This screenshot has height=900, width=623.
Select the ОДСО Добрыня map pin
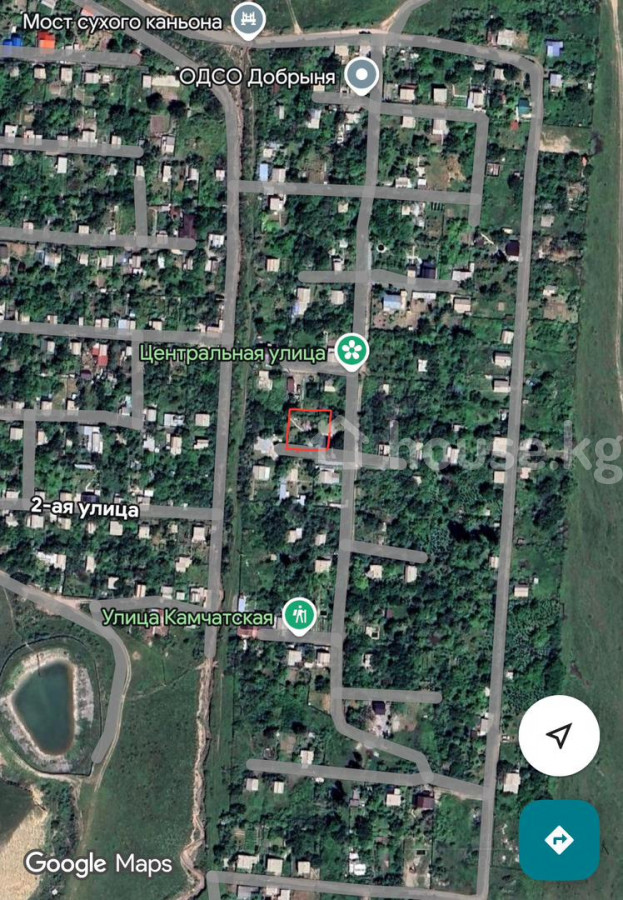pos(362,74)
